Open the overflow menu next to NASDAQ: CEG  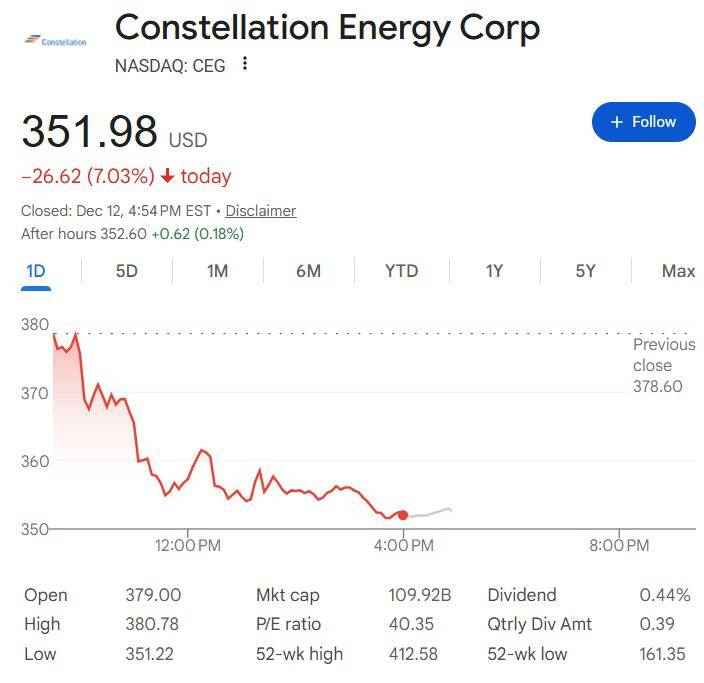coord(245,65)
